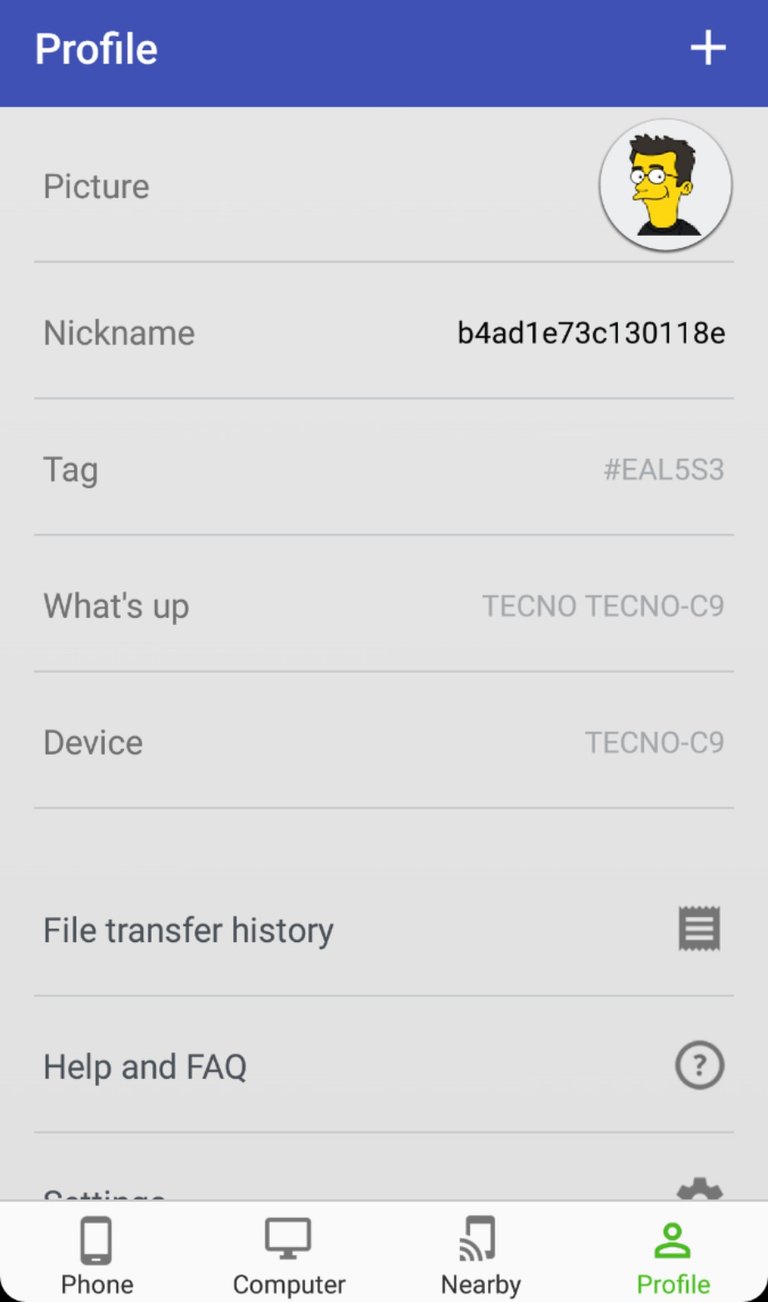This screenshot has width=768, height=1302.
Task: Switch to the Phone tab
Action: (x=97, y=1255)
